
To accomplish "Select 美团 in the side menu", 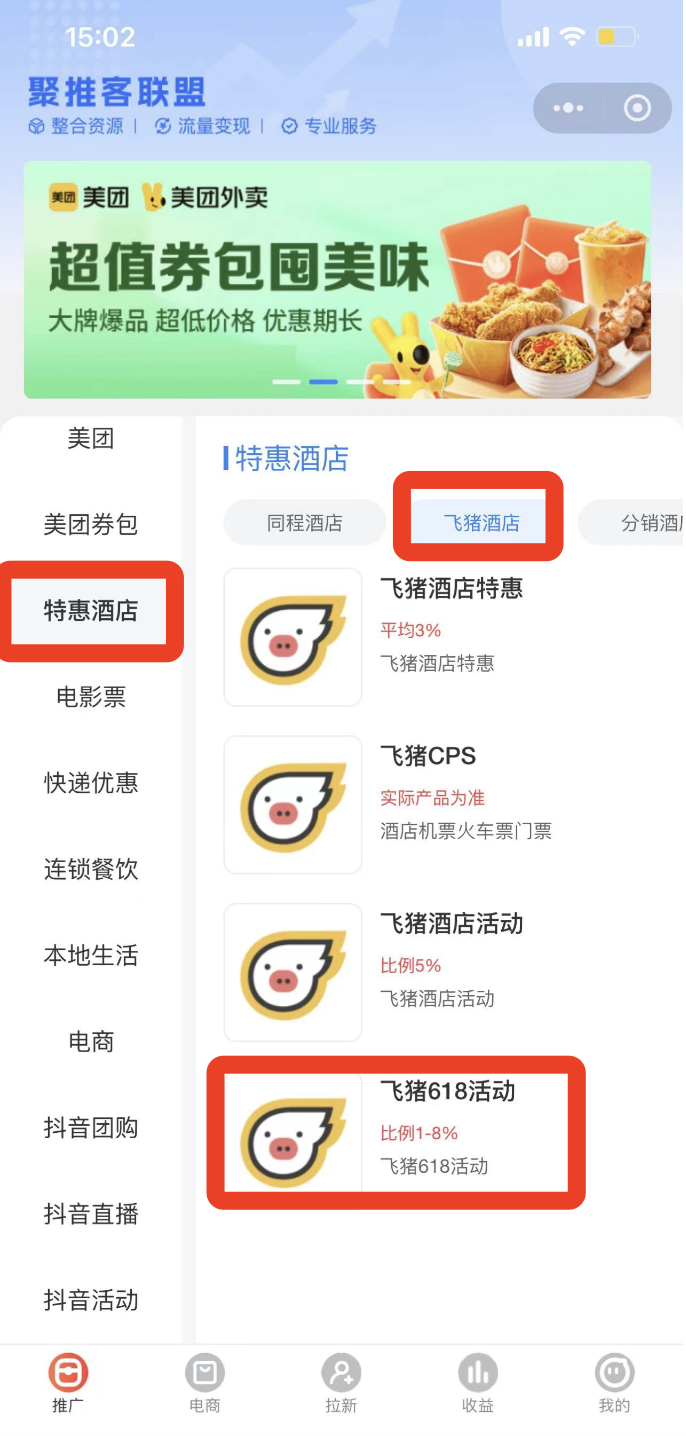I will coord(91,438).
